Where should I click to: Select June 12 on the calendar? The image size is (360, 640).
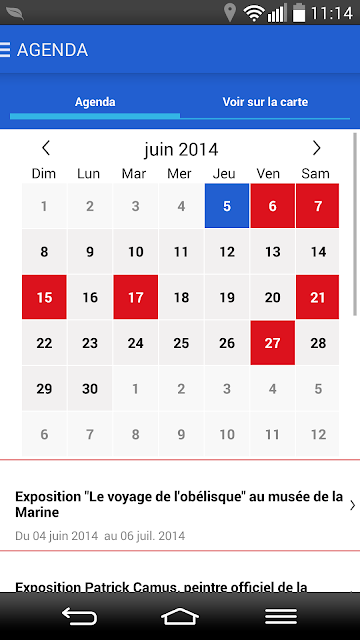pos(227,251)
